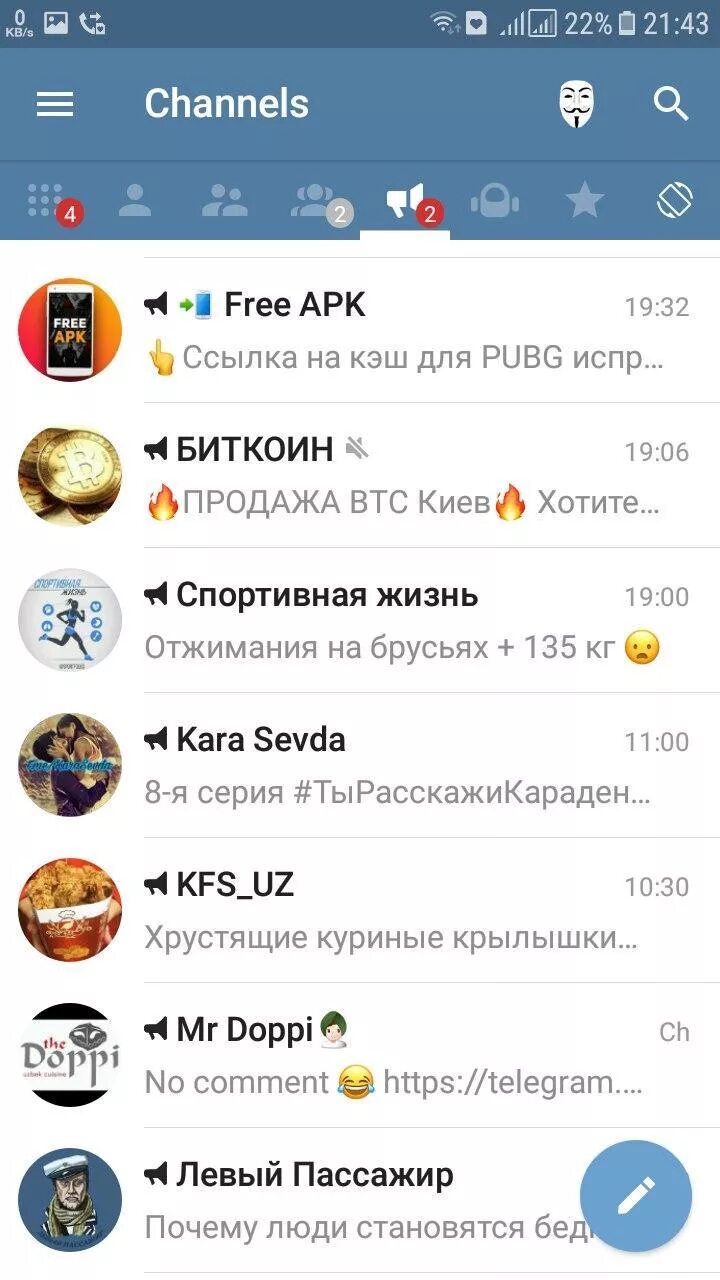The height and width of the screenshot is (1280, 720).
Task: Open the KFS_UZ channel
Action: click(x=360, y=910)
